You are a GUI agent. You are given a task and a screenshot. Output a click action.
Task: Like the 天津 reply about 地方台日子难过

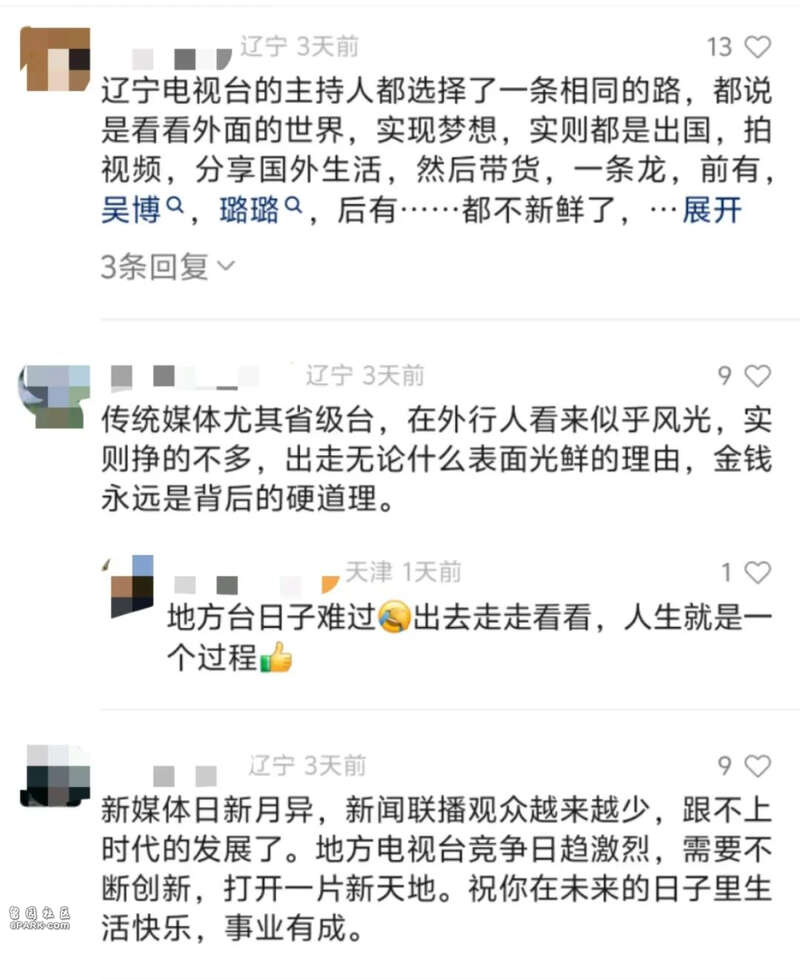pyautogui.click(x=758, y=573)
